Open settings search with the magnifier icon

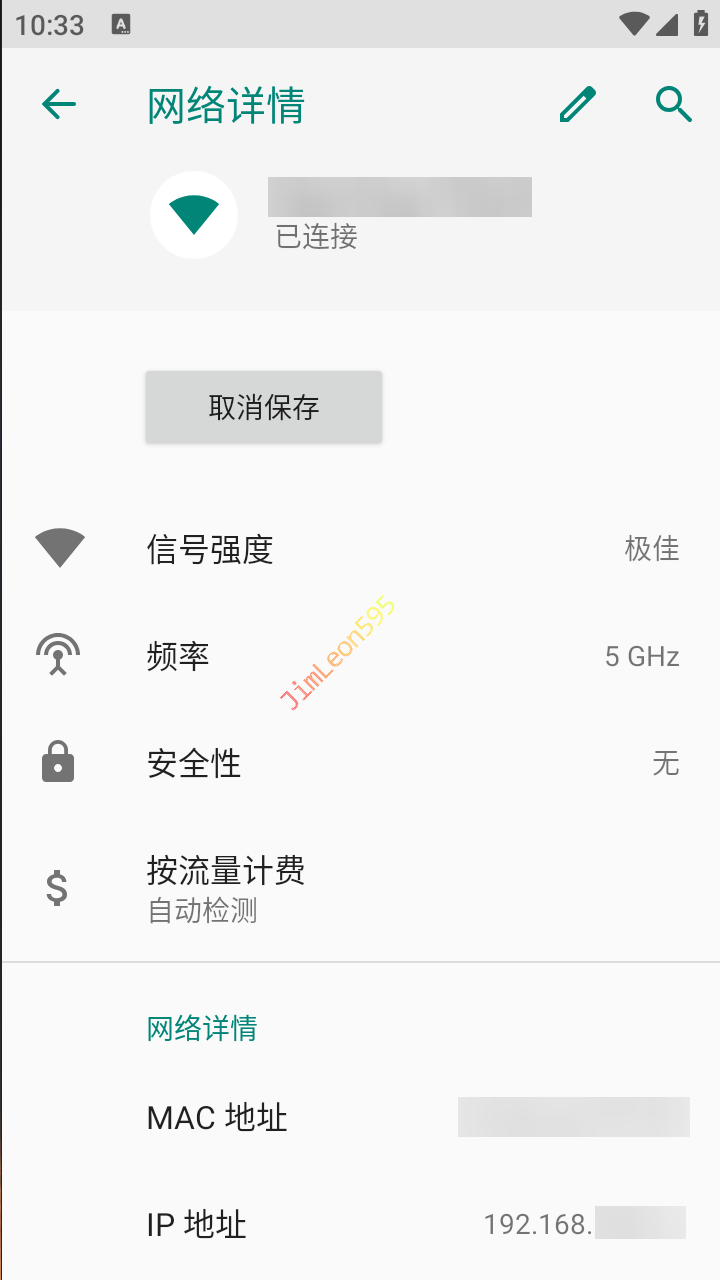coord(673,104)
